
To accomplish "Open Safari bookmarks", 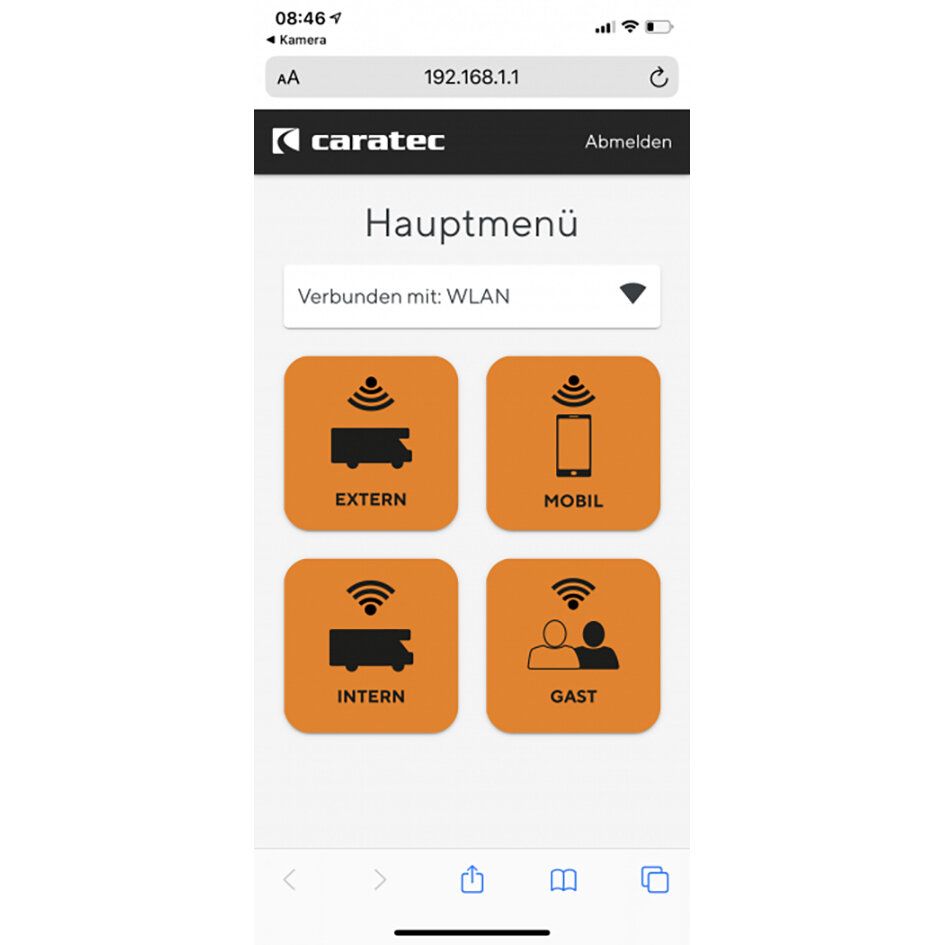I will [x=564, y=880].
